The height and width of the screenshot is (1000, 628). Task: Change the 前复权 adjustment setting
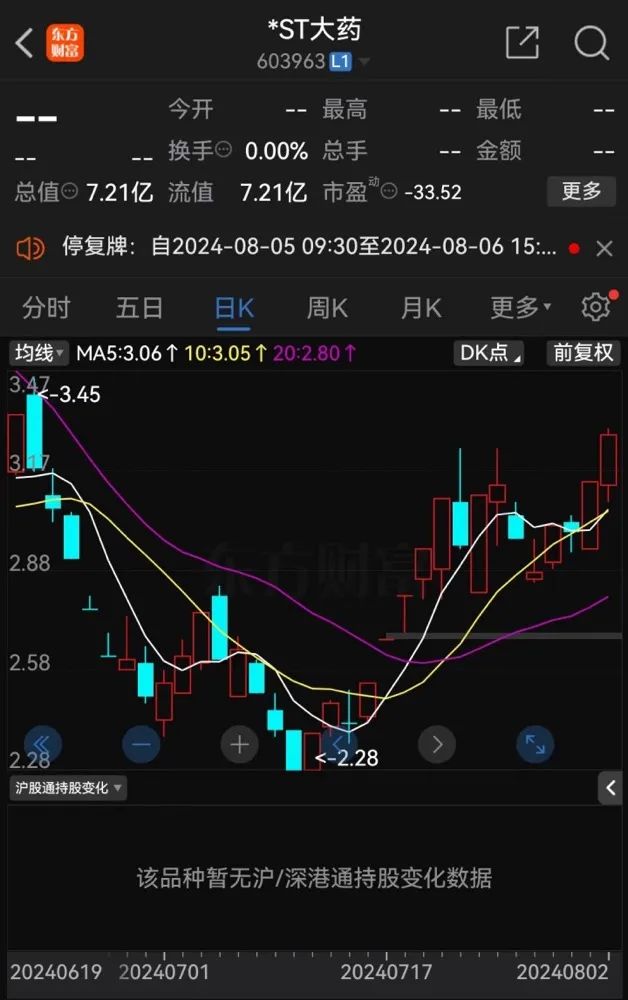pyautogui.click(x=584, y=353)
